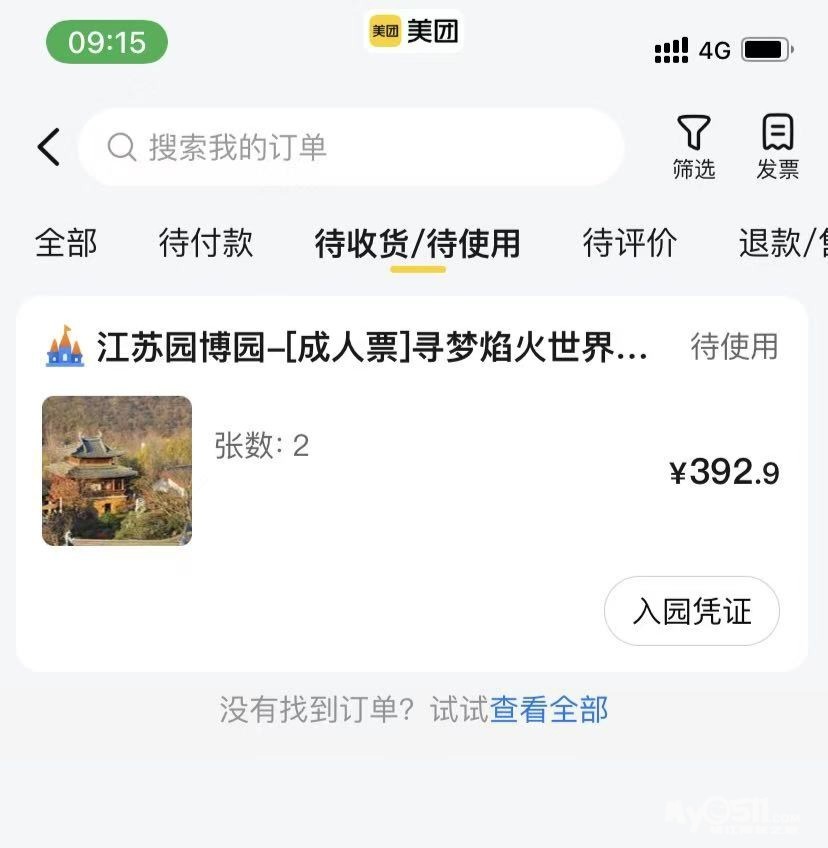Select the 待收货/待使用 tab
This screenshot has width=828, height=848.
click(417, 243)
